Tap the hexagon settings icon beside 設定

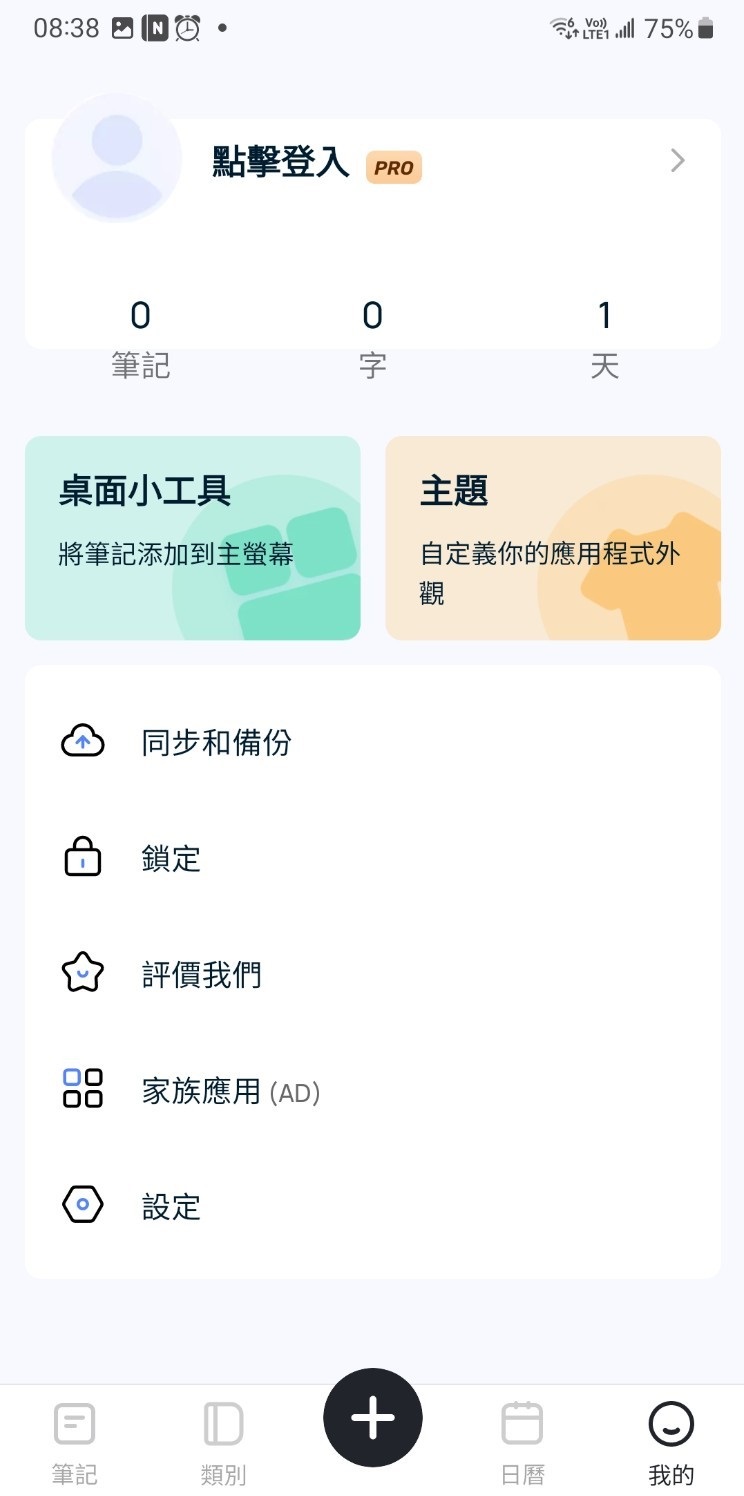(81, 1204)
